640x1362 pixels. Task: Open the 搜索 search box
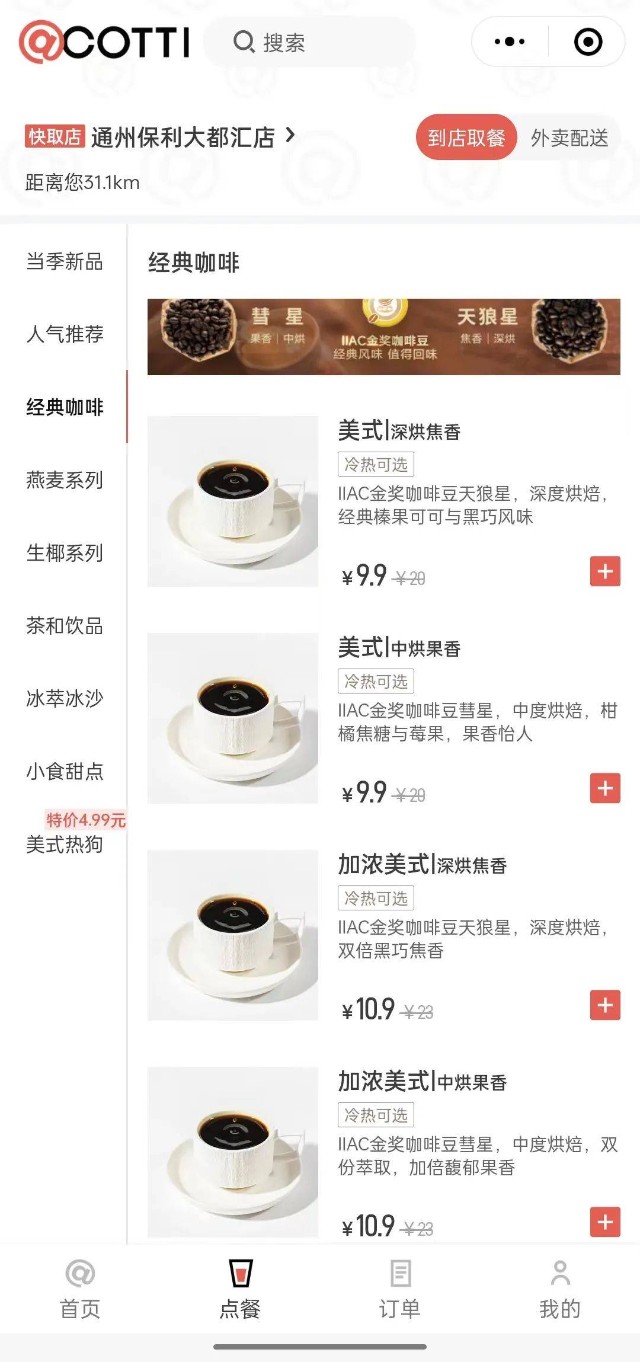(308, 42)
